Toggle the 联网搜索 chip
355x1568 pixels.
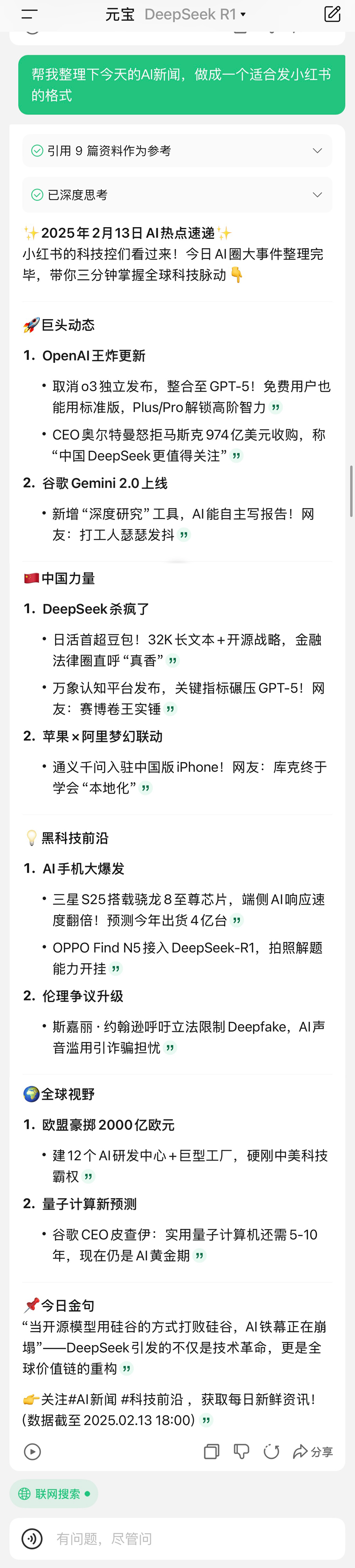(54, 1493)
